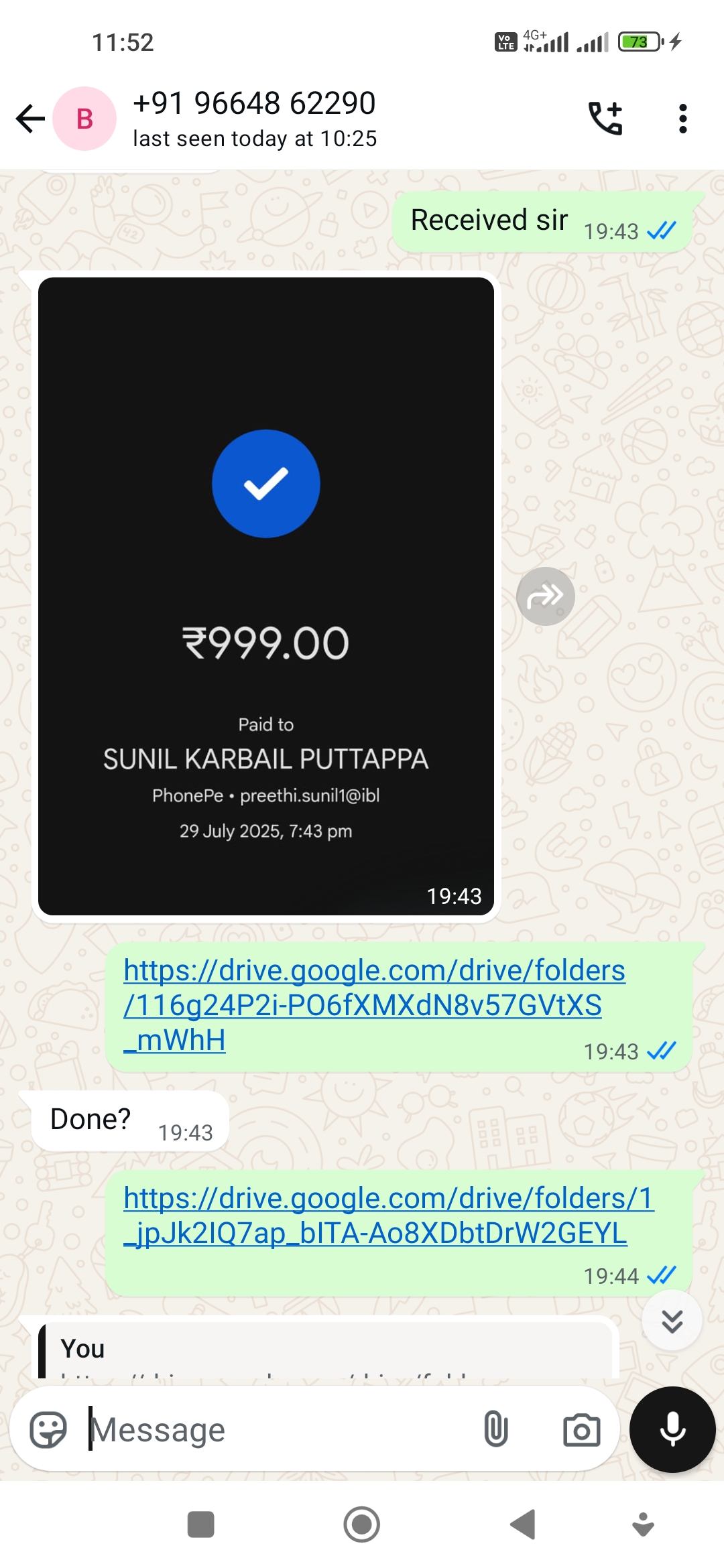The width and height of the screenshot is (724, 1568).
Task: Open the camera from the message bar
Action: (581, 1430)
